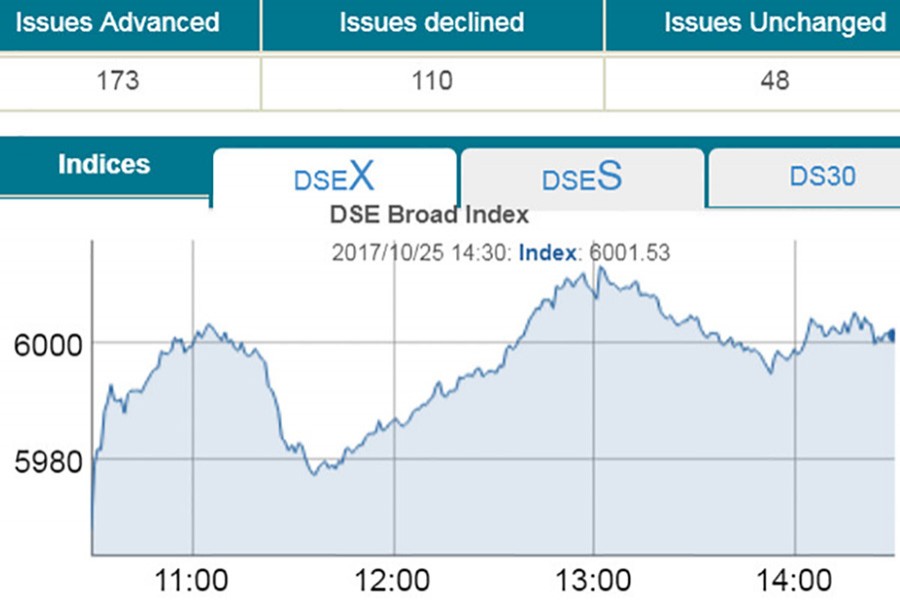
Task: Show the DSEX broad index tab
Action: 334,178
